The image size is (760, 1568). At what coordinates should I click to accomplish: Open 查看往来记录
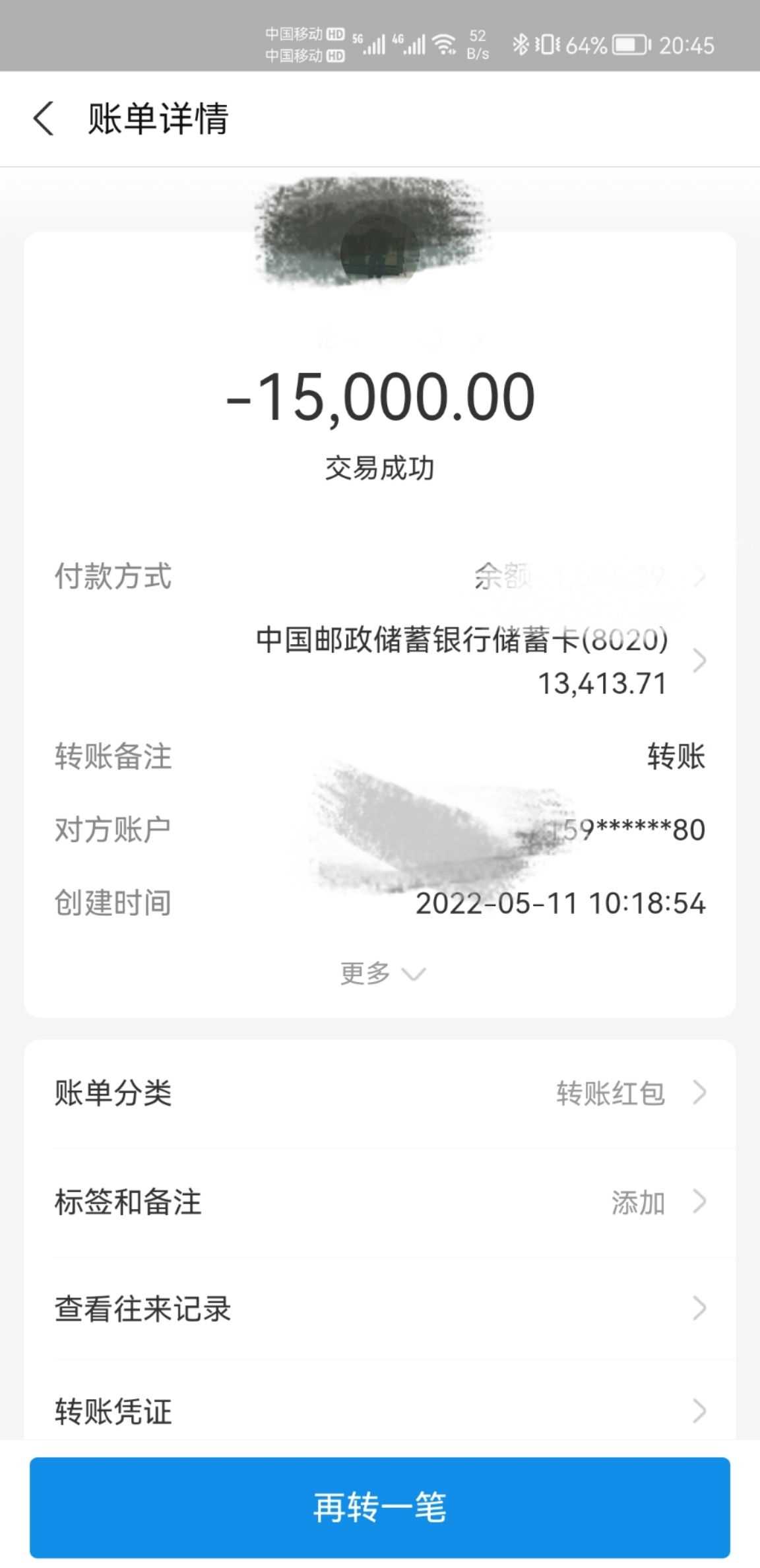379,1308
